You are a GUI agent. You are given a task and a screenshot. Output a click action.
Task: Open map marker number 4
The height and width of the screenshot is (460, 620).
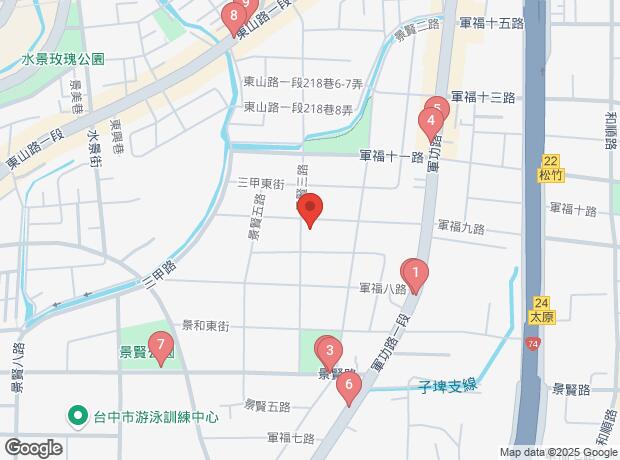tap(430, 126)
